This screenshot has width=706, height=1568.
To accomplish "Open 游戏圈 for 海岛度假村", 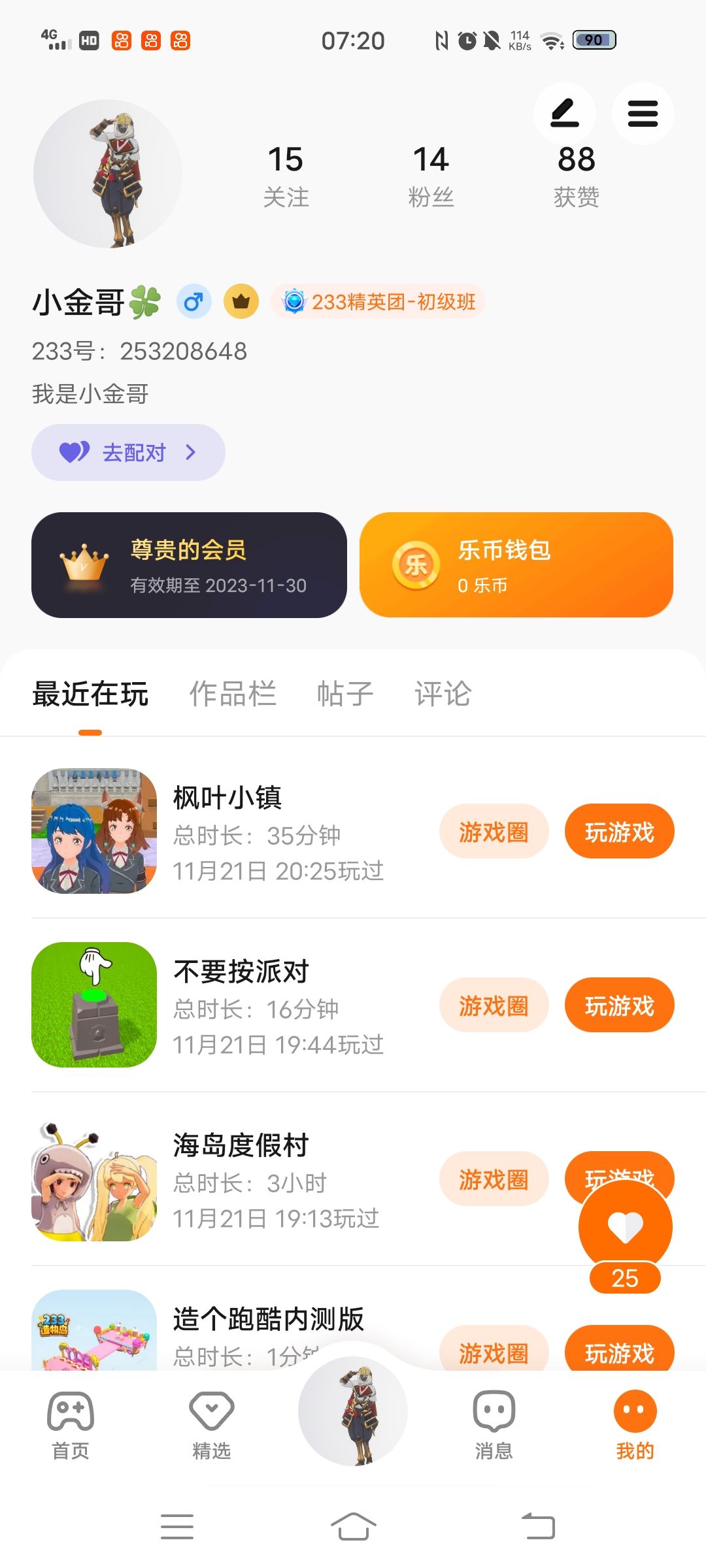I will pos(494,1179).
